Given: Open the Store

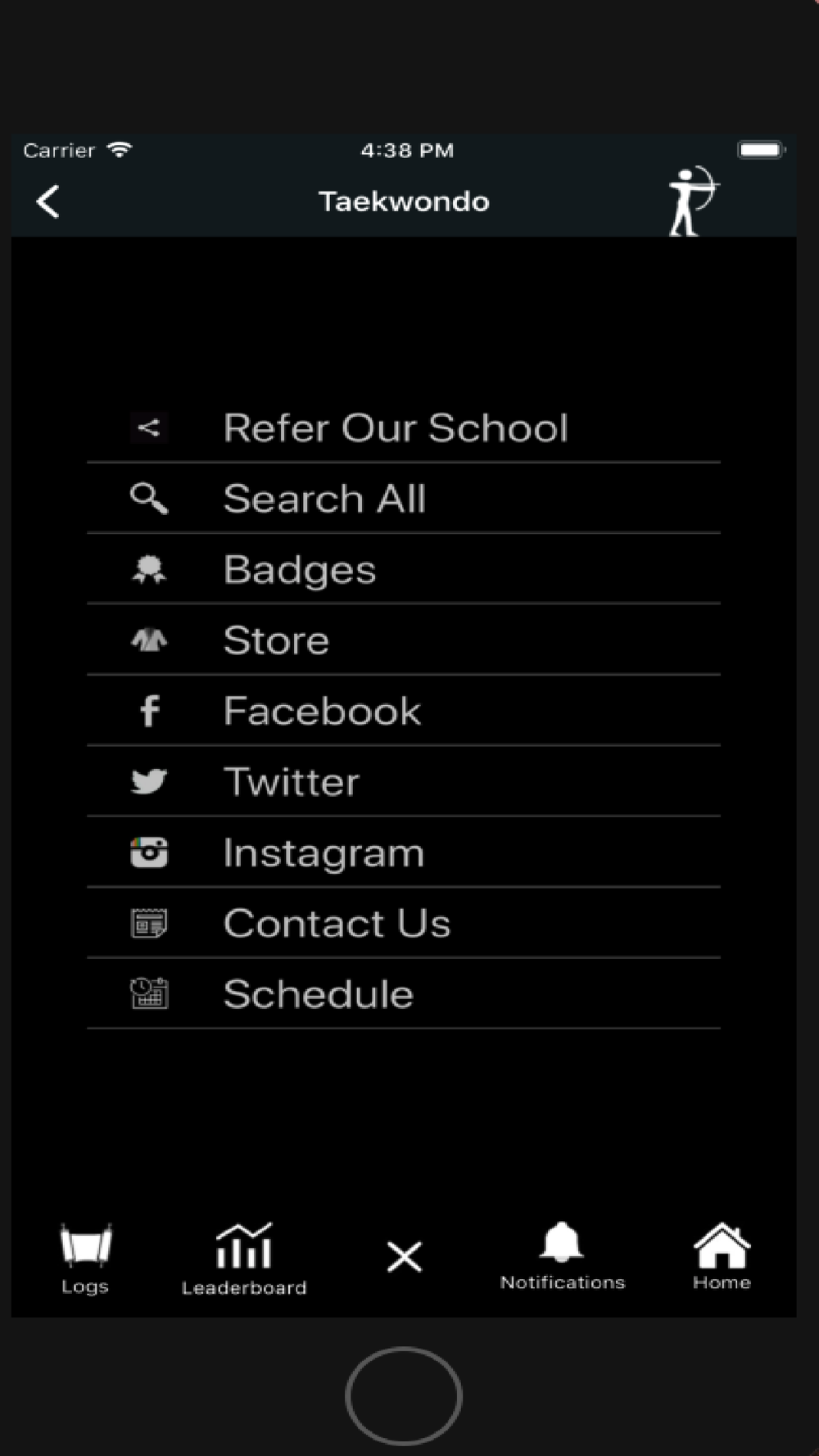Looking at the screenshot, I should tap(276, 640).
